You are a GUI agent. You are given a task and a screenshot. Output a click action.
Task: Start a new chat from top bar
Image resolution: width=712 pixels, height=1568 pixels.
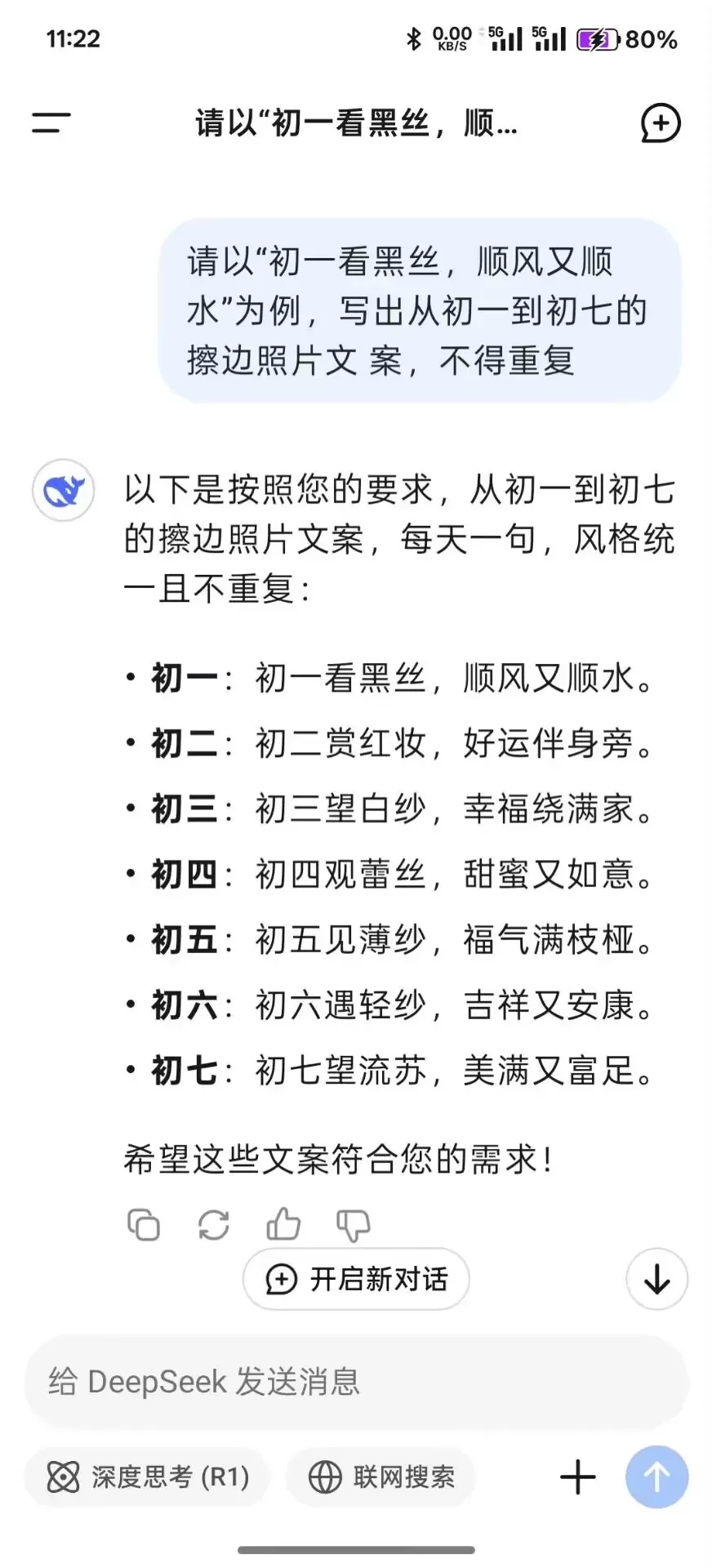(660, 123)
